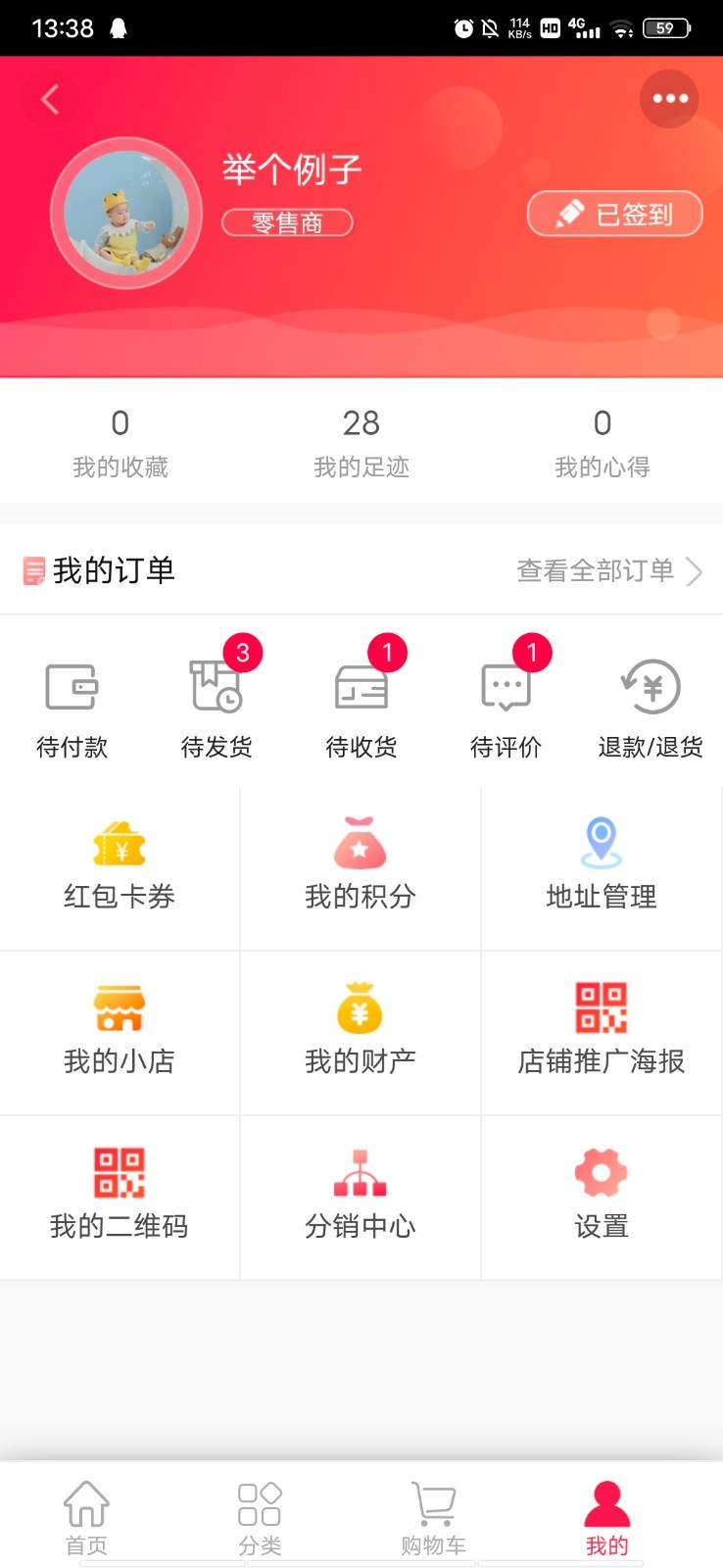
Task: Open 分销中心 distribution center
Action: [361, 1197]
